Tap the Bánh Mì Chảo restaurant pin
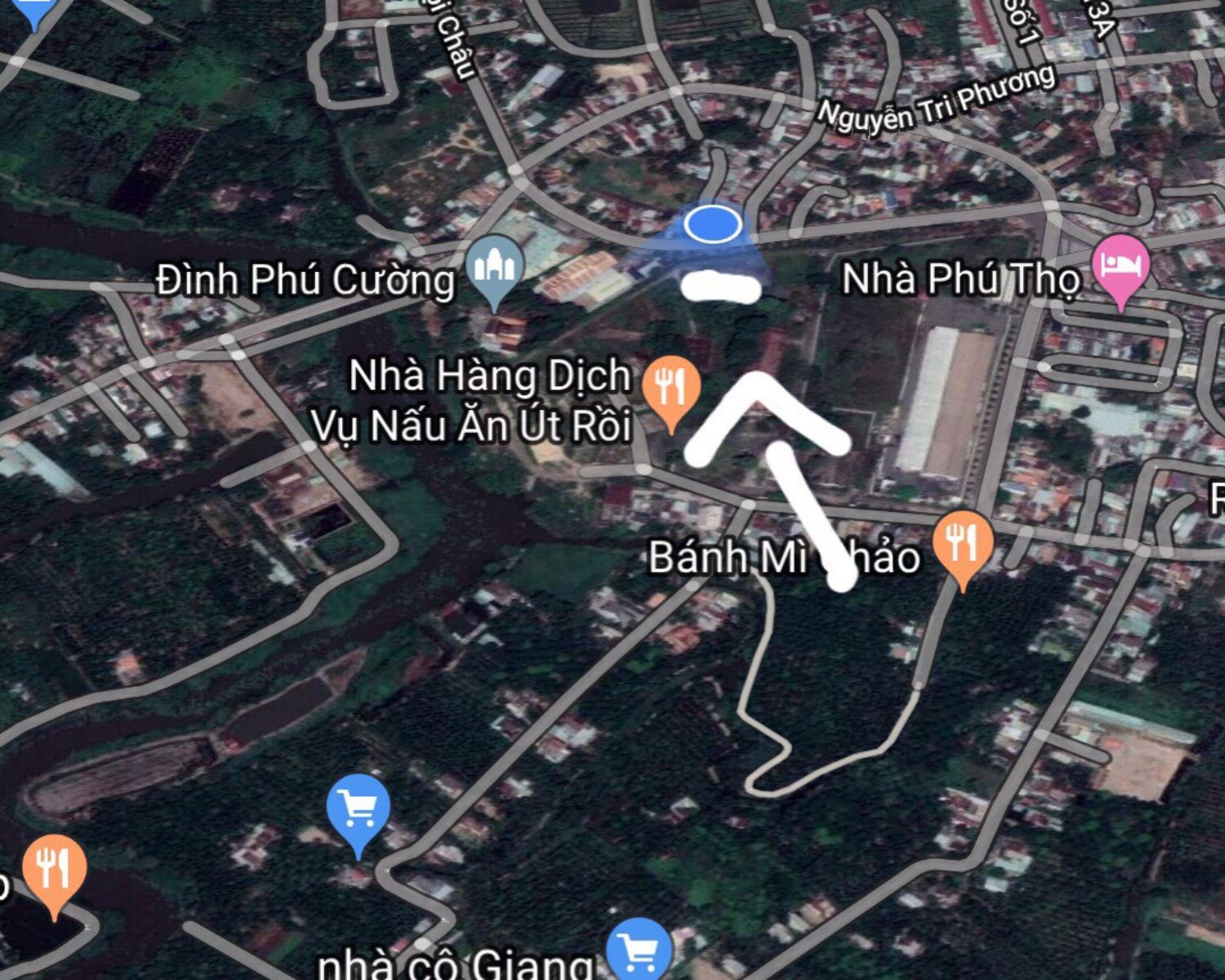The image size is (1225, 980). click(x=963, y=542)
